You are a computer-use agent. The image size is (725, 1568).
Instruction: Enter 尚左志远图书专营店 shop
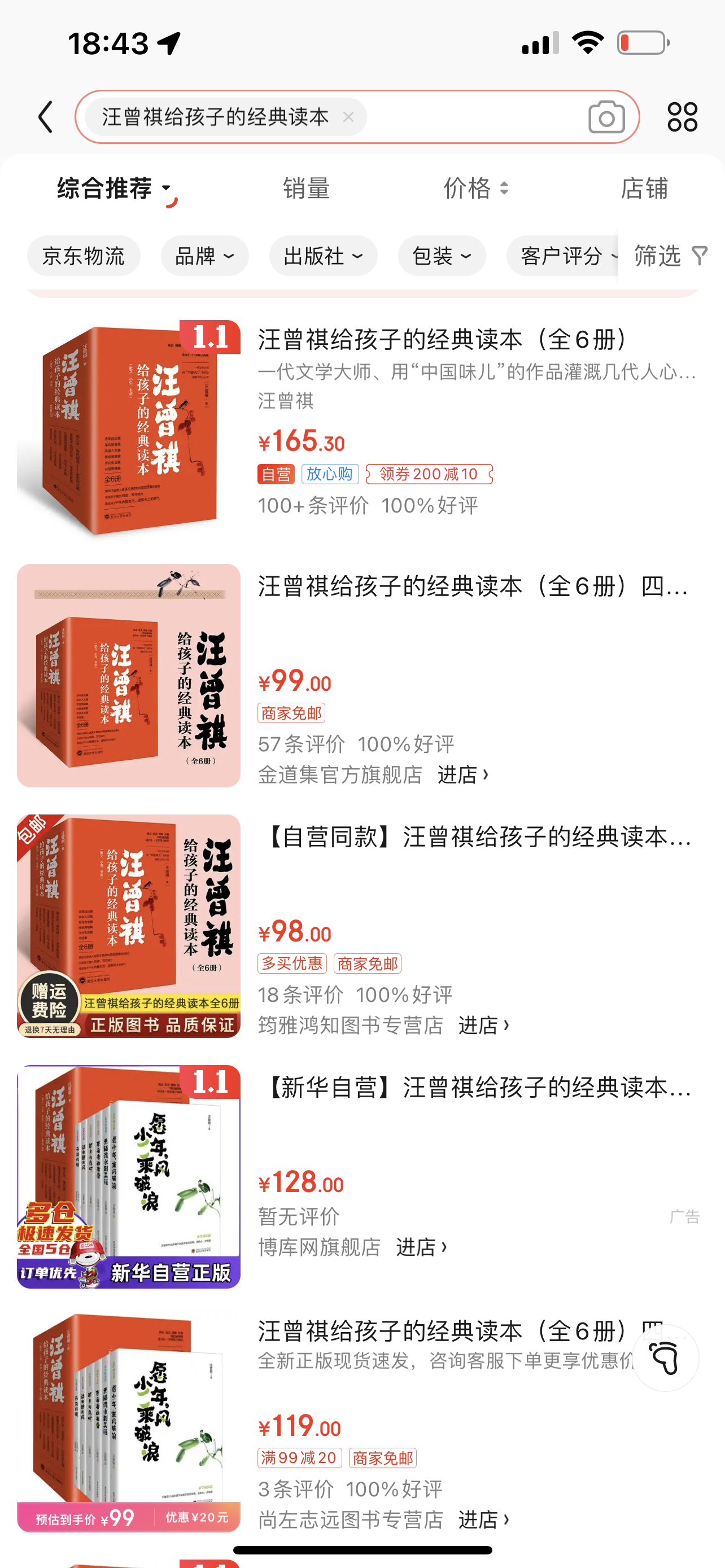click(x=483, y=1520)
